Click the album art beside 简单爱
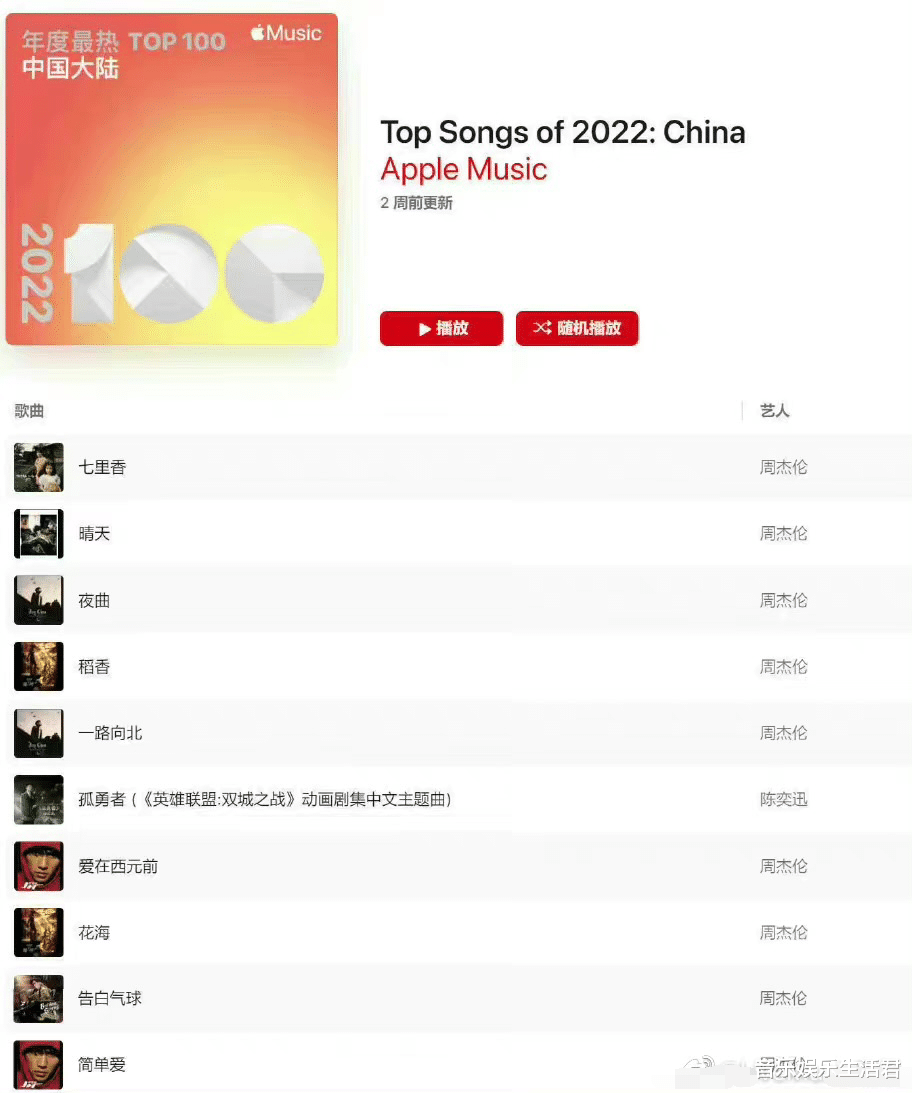912x1093 pixels. (38, 1063)
